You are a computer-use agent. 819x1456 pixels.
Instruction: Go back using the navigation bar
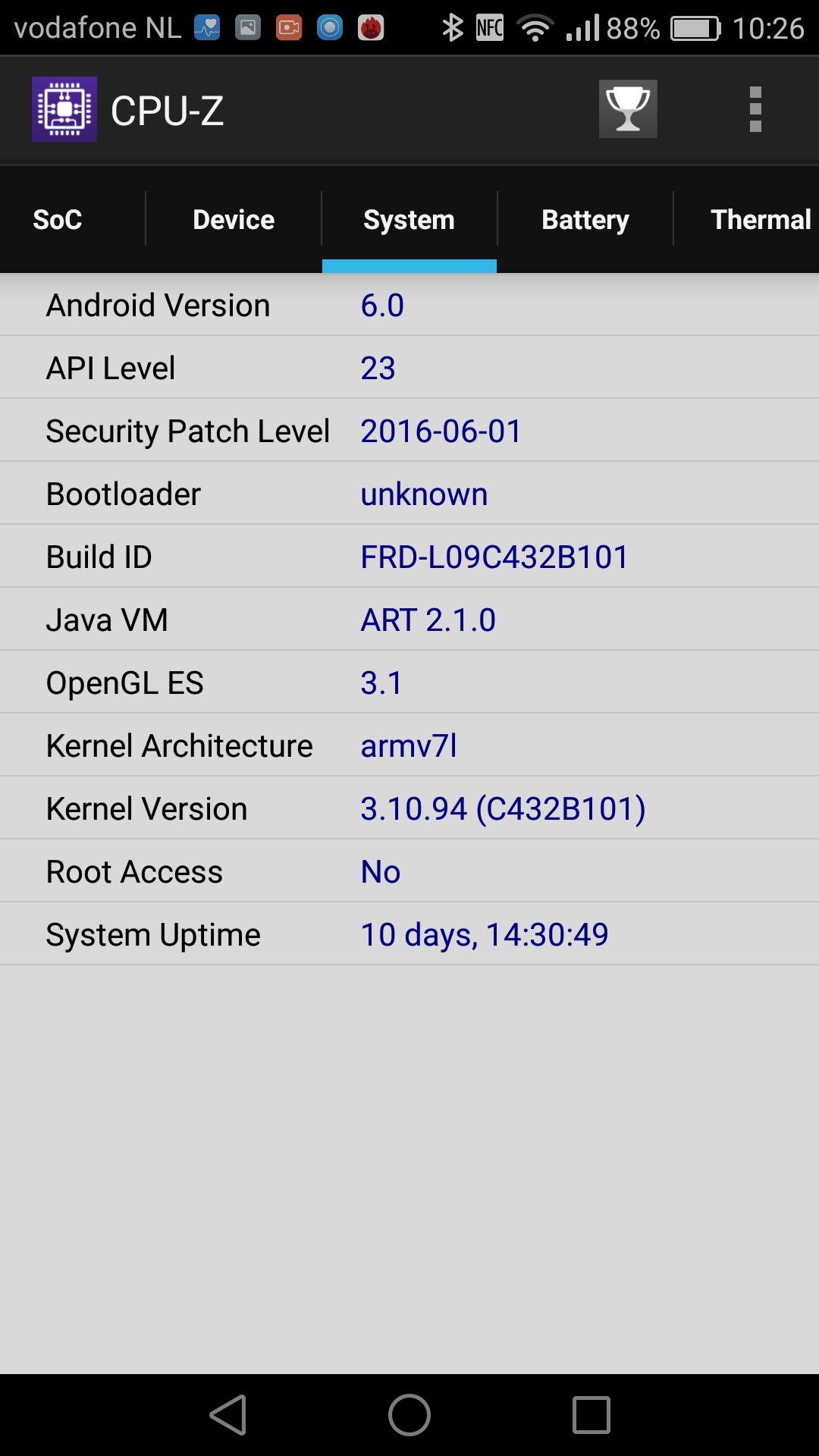tap(228, 1415)
